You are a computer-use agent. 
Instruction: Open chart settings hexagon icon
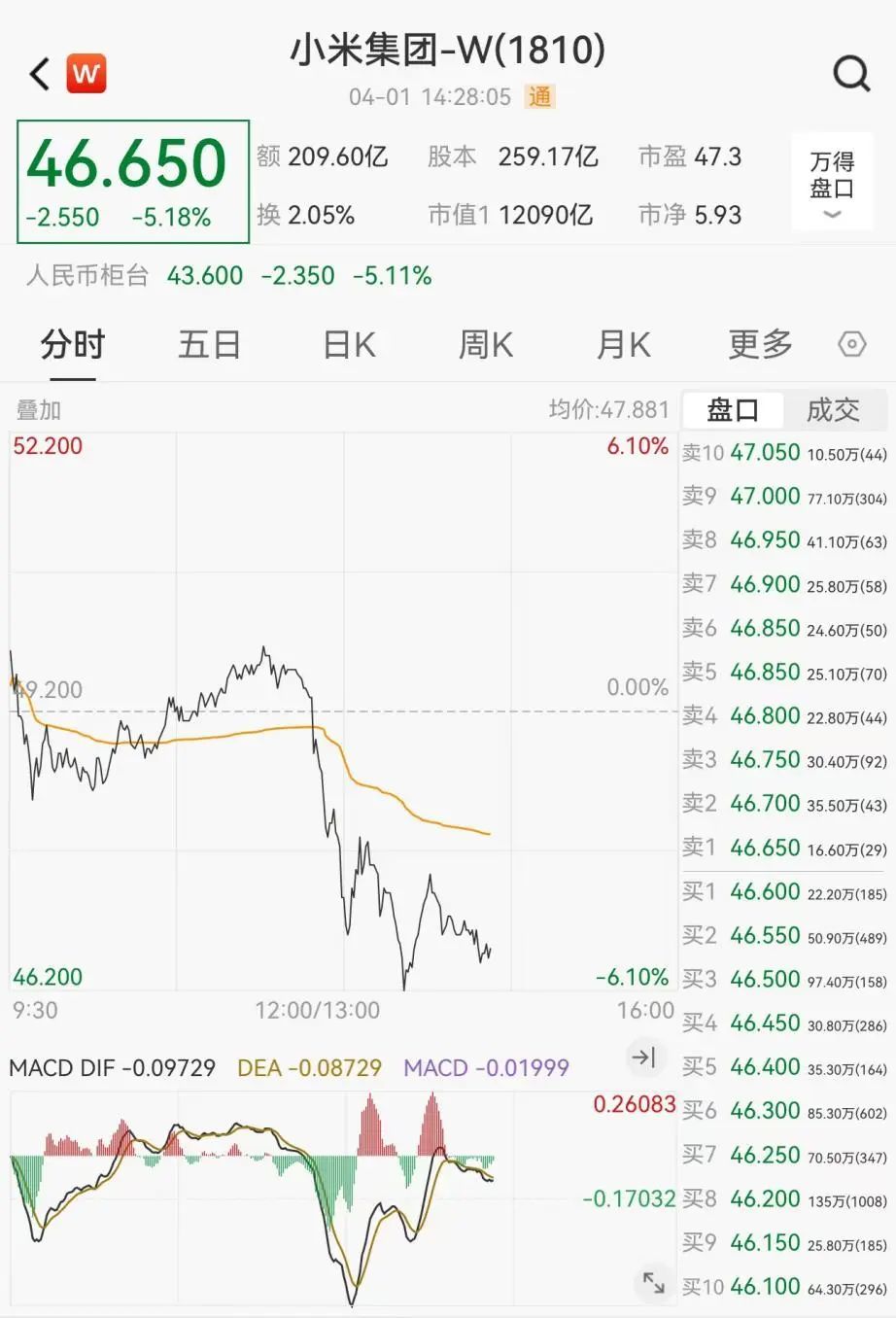[x=851, y=345]
